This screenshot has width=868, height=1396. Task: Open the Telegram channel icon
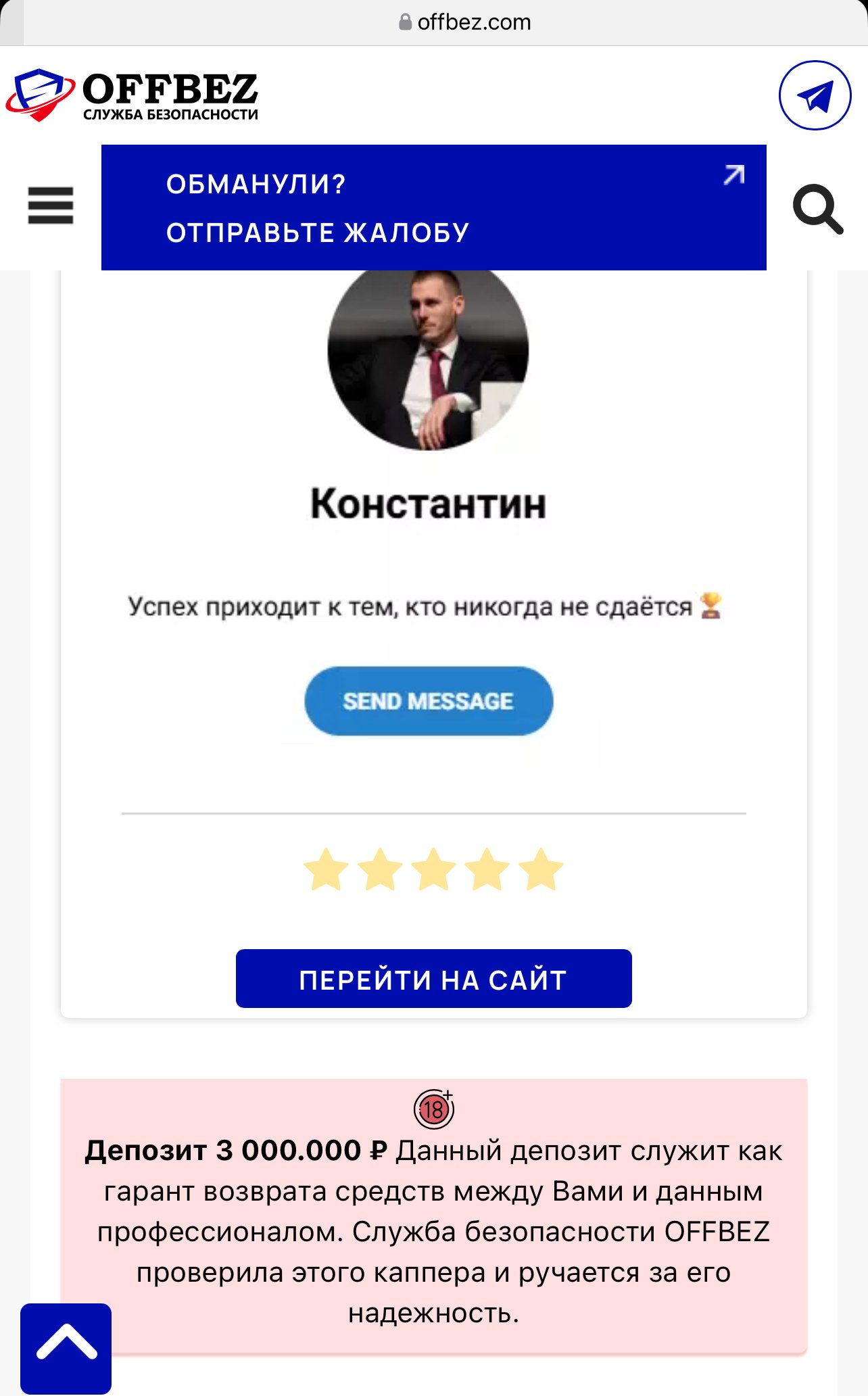815,95
